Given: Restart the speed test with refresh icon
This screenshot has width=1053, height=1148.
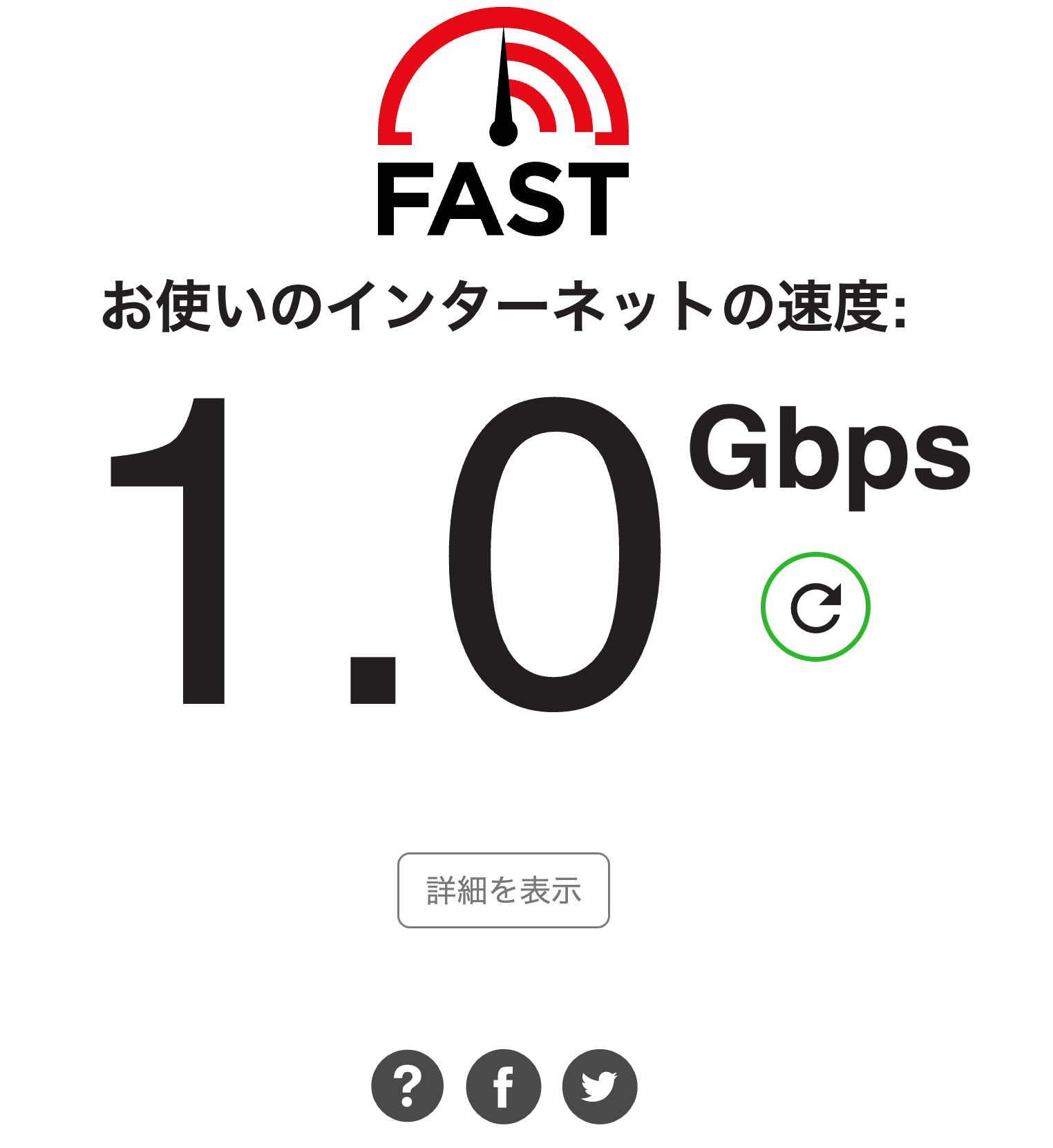Looking at the screenshot, I should pos(815,607).
